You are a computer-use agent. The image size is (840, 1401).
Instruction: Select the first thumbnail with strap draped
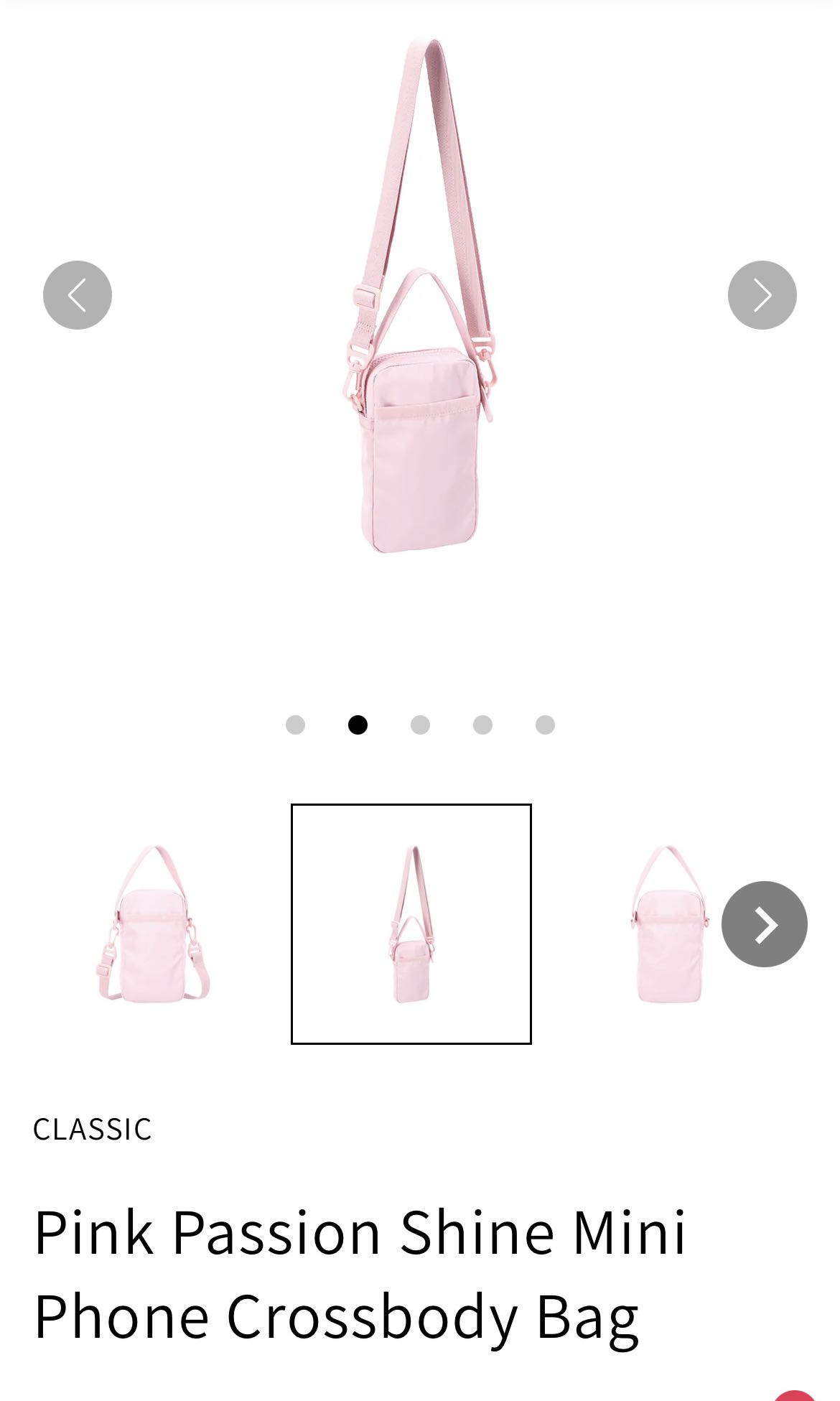(x=153, y=923)
